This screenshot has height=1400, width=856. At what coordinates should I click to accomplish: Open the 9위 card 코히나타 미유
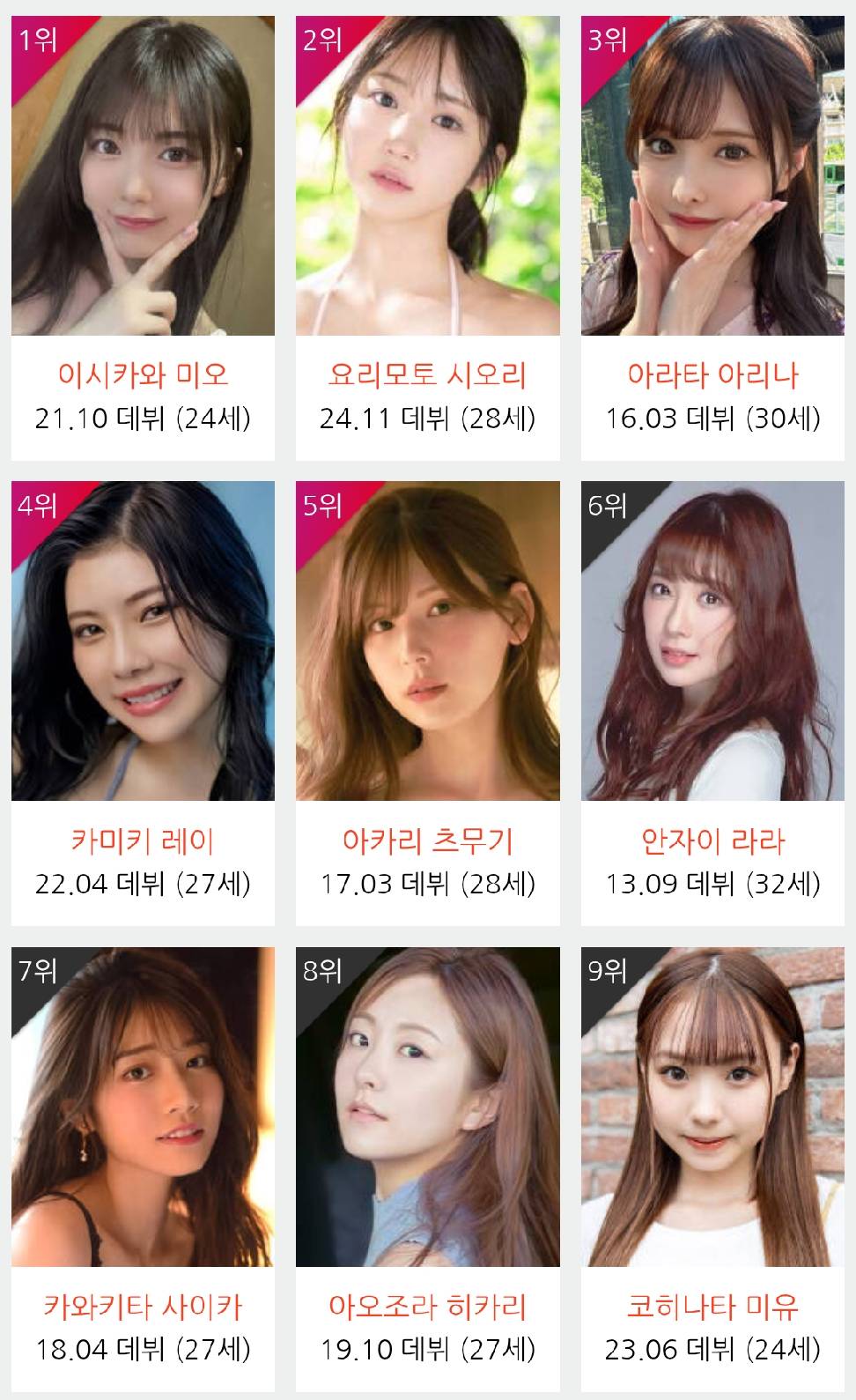click(712, 1168)
